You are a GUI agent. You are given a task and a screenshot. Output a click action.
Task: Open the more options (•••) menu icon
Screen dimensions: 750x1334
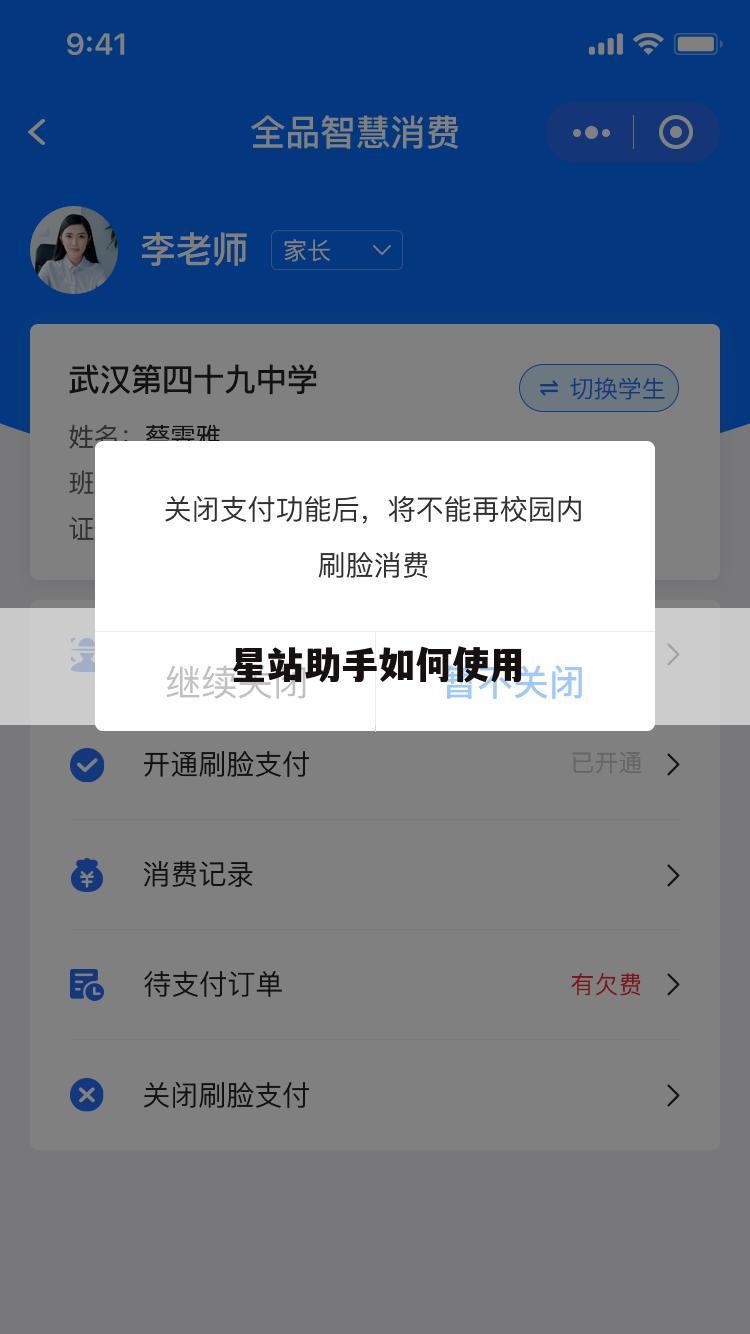[593, 132]
